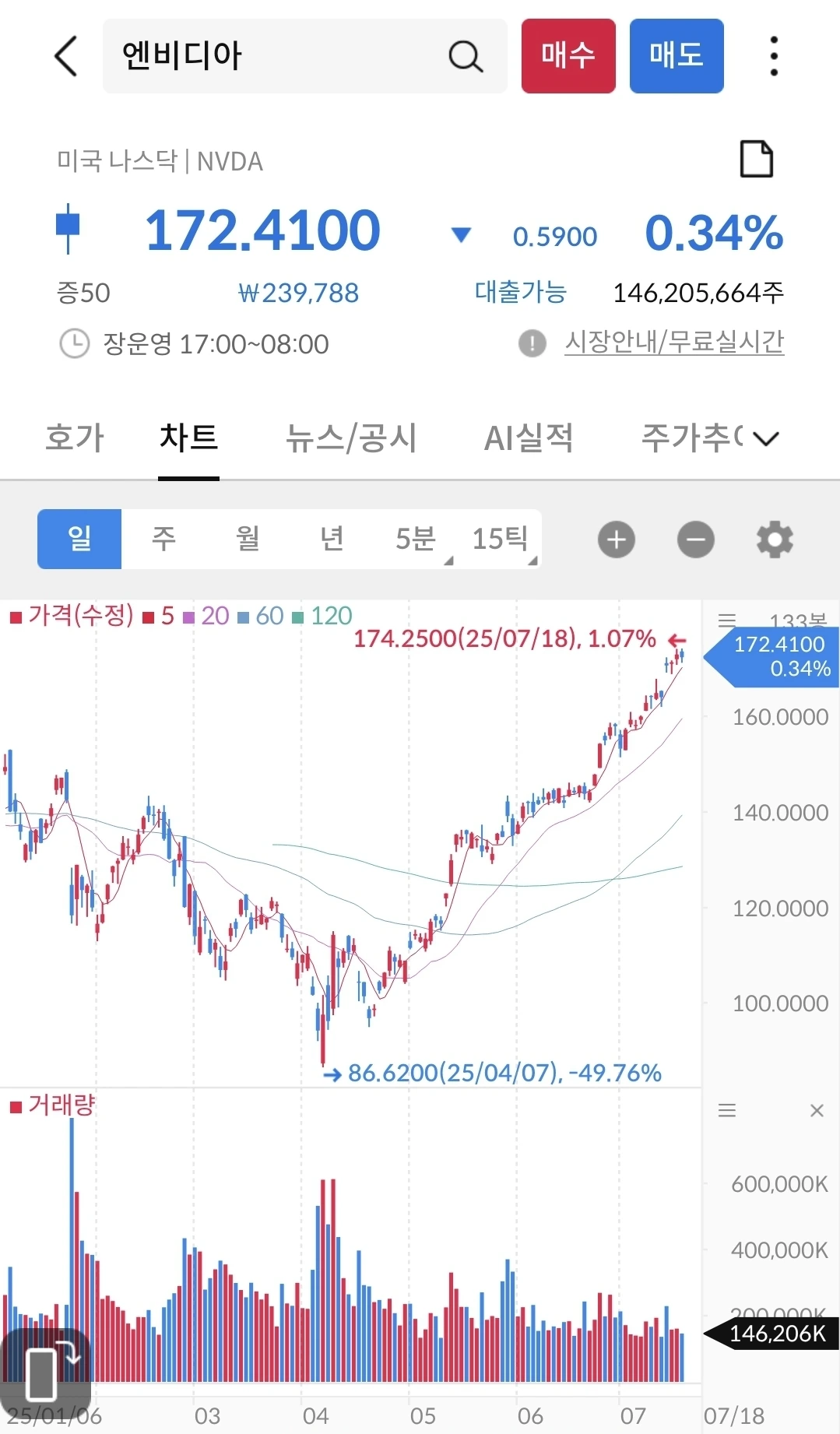This screenshot has height=1434, width=840.
Task: Choose the 5분 minute chart option
Action: click(x=416, y=539)
